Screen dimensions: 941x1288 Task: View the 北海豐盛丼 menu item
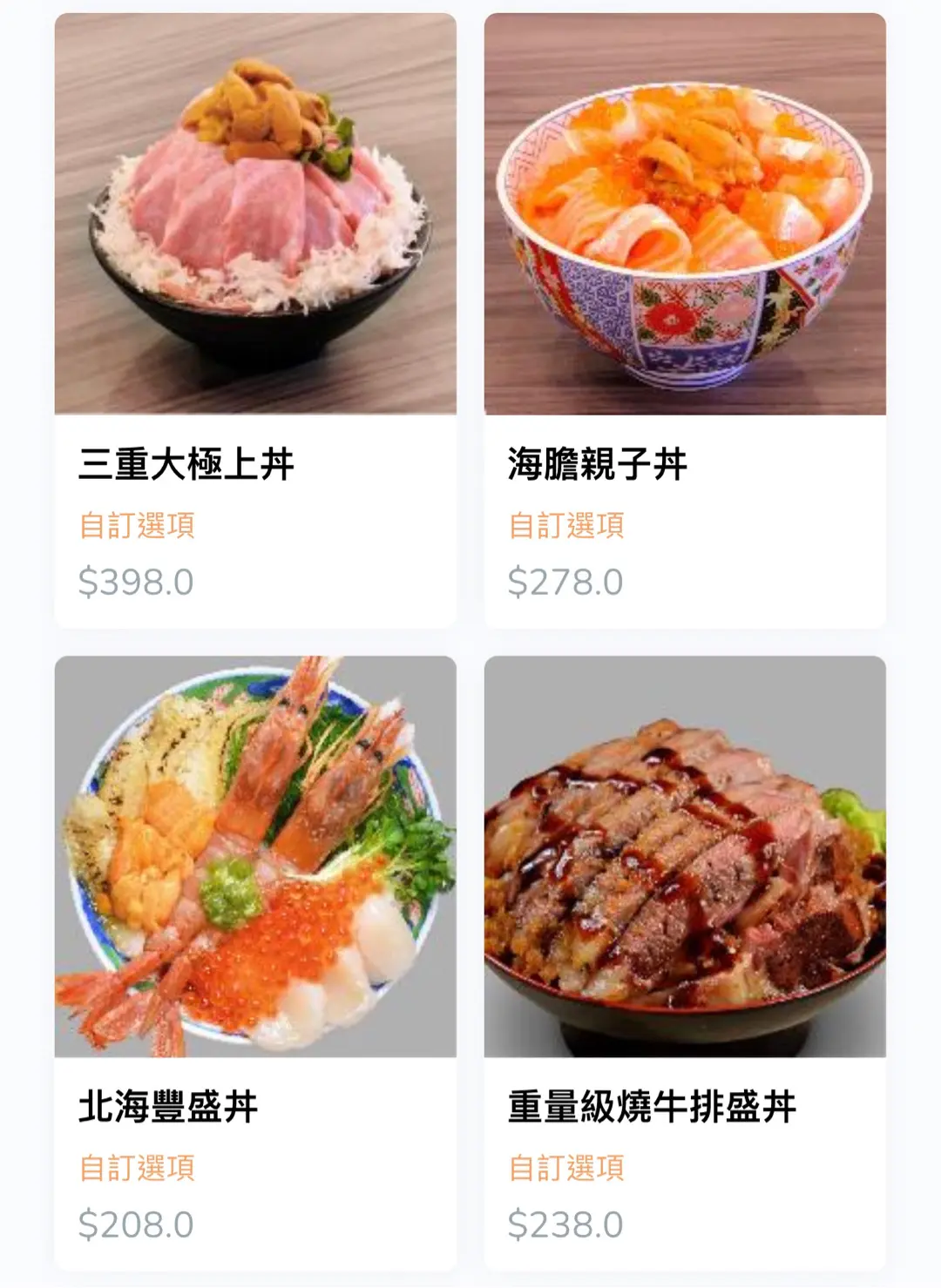[x=254, y=962]
